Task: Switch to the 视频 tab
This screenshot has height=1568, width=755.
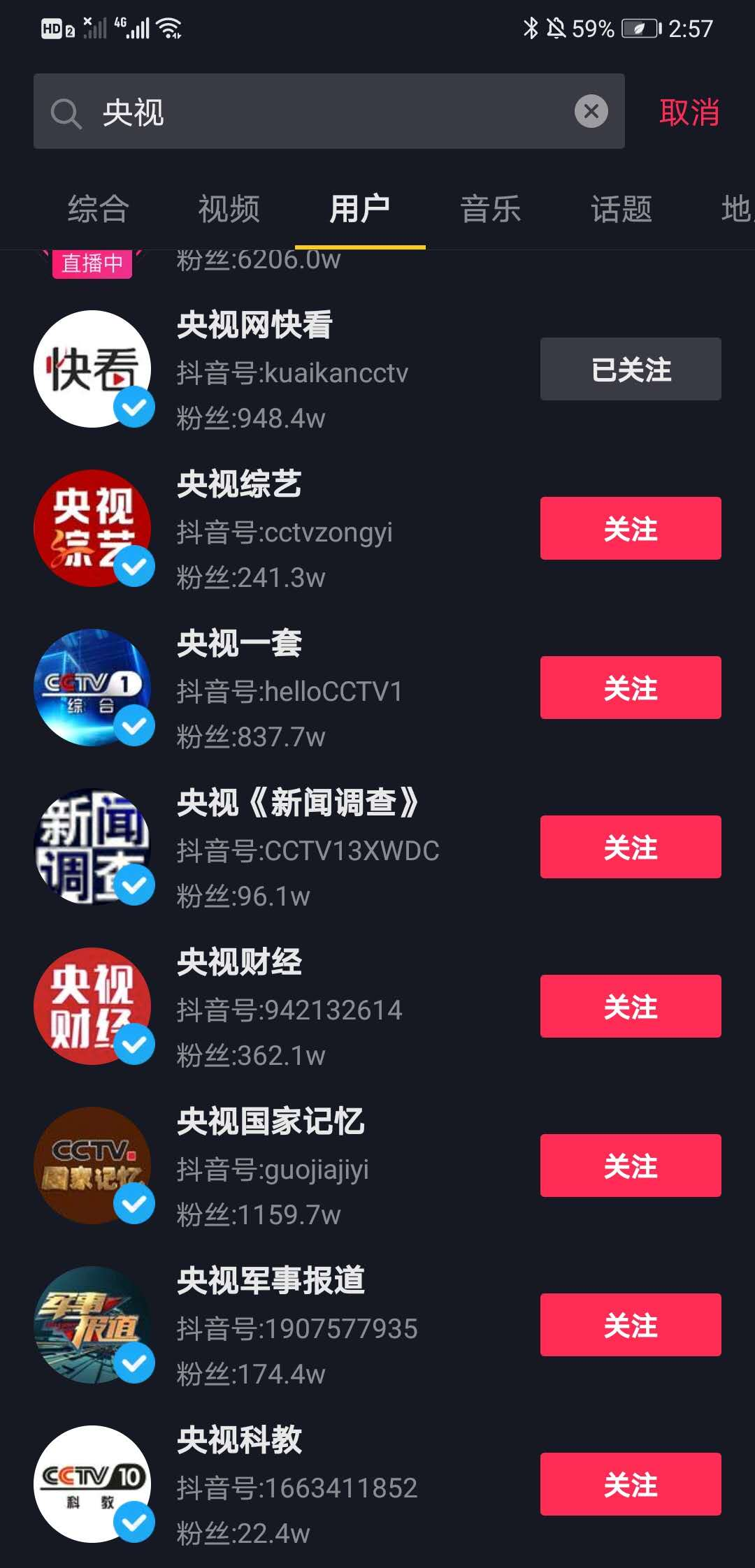Action: [229, 209]
